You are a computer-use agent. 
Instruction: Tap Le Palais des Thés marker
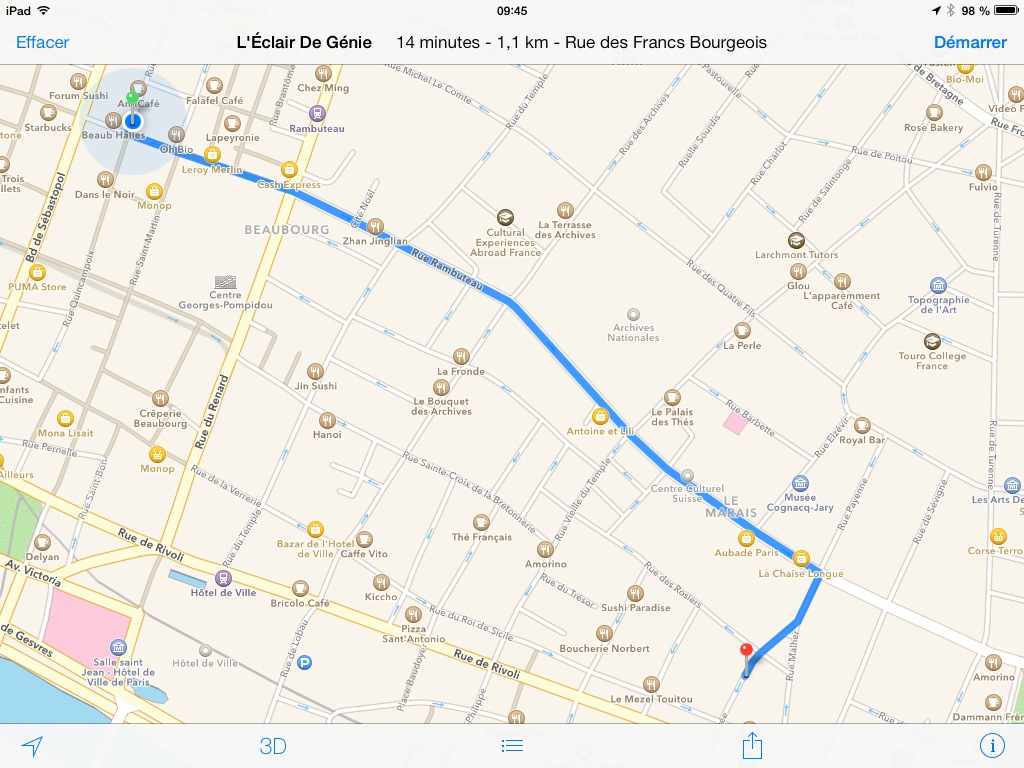(x=672, y=397)
